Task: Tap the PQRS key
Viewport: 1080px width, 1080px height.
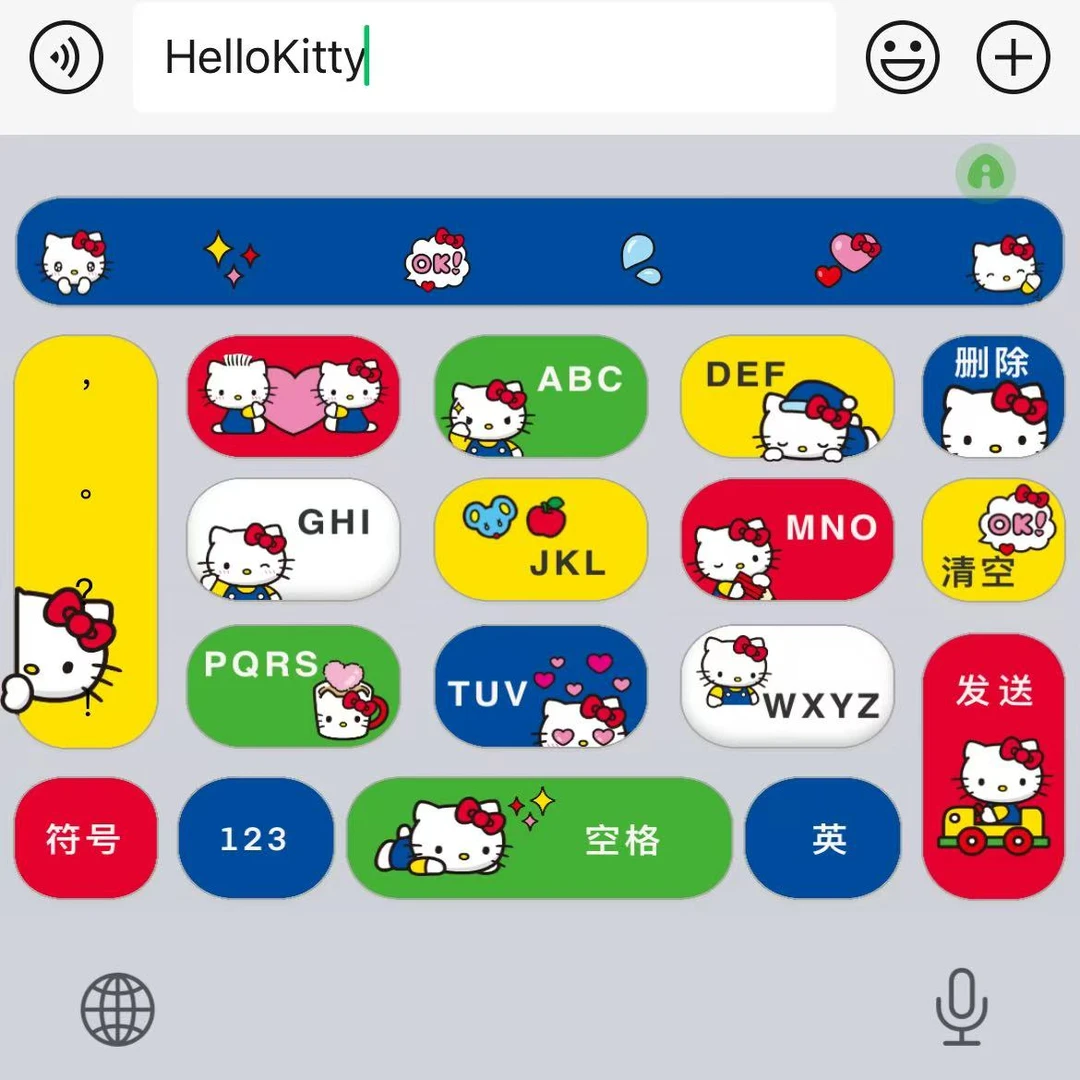Action: [x=293, y=686]
